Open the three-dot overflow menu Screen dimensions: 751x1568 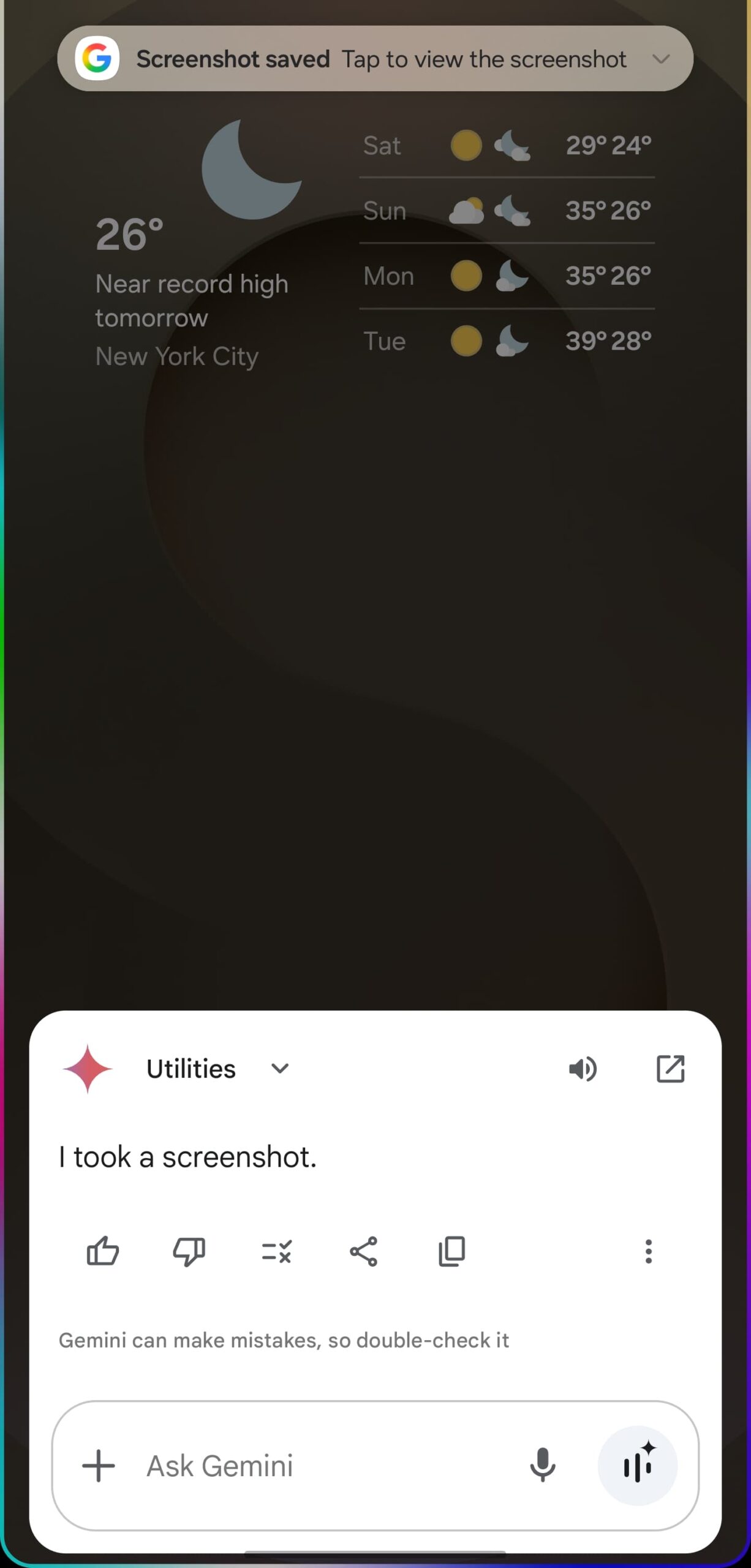[x=648, y=1251]
